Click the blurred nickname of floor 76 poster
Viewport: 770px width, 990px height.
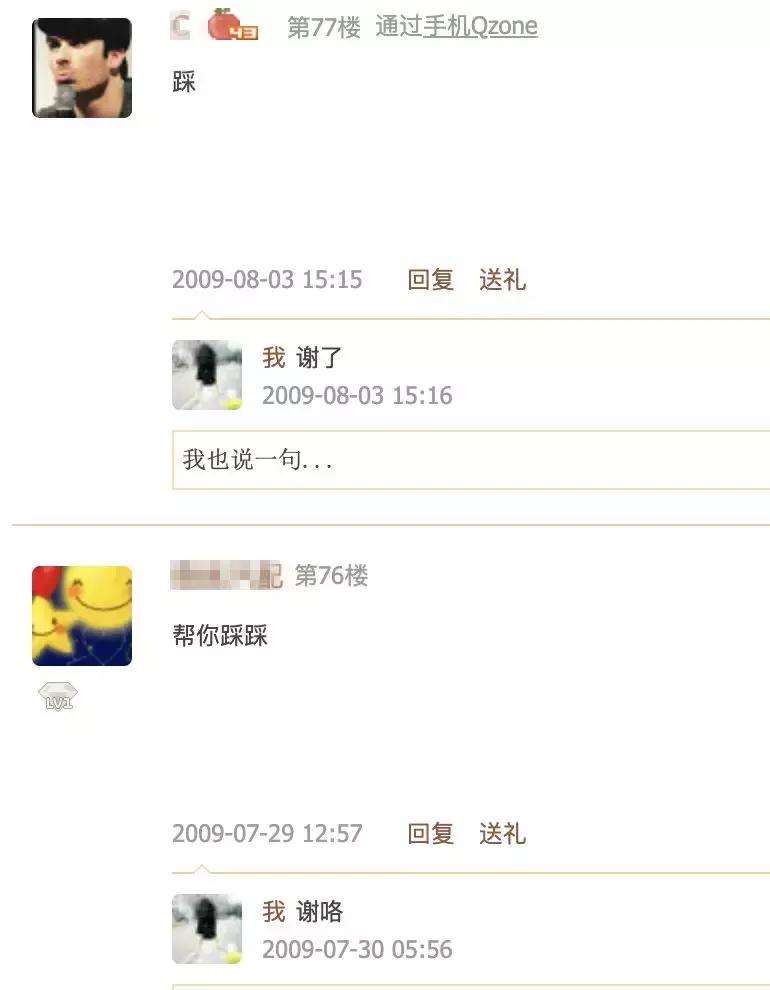pos(230,575)
